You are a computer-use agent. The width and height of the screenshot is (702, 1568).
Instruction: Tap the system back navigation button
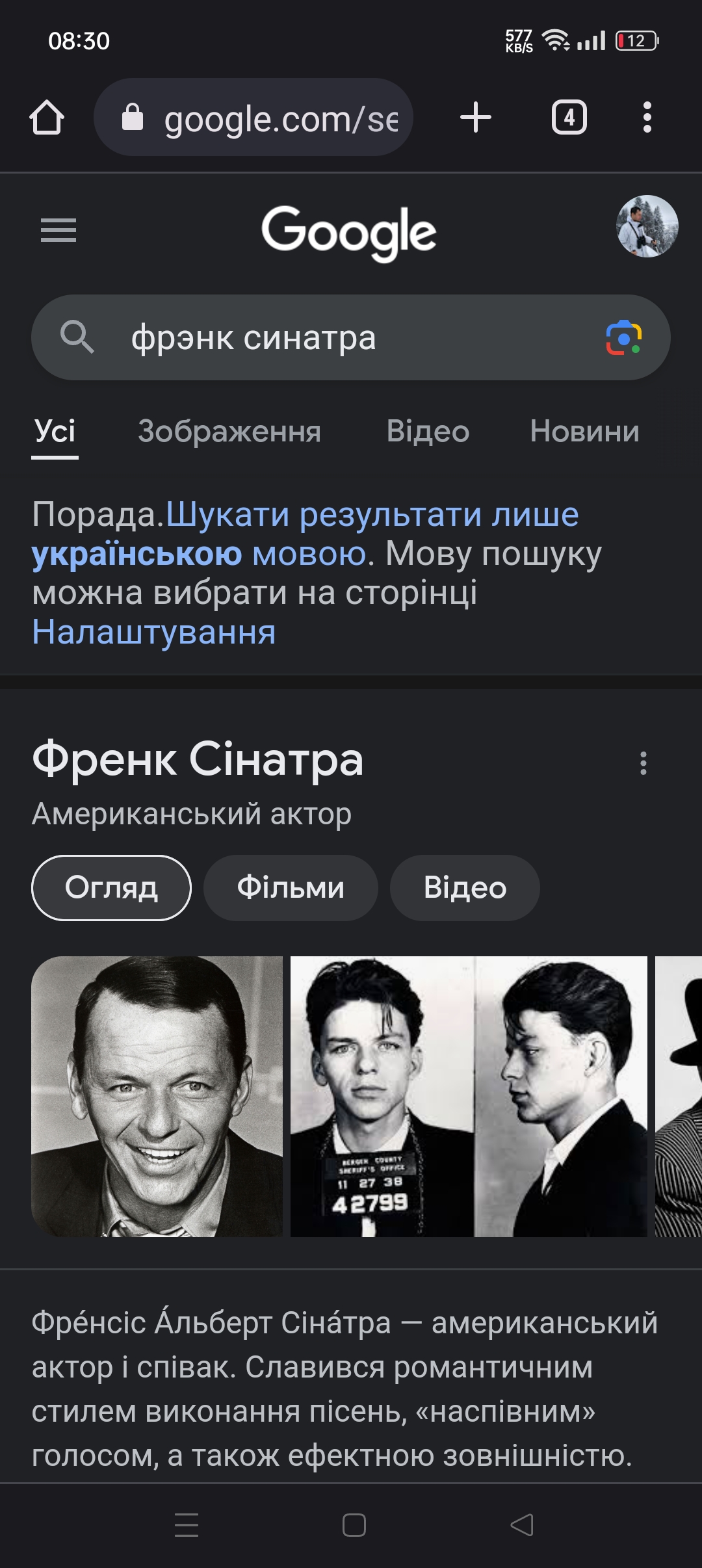(x=522, y=1524)
